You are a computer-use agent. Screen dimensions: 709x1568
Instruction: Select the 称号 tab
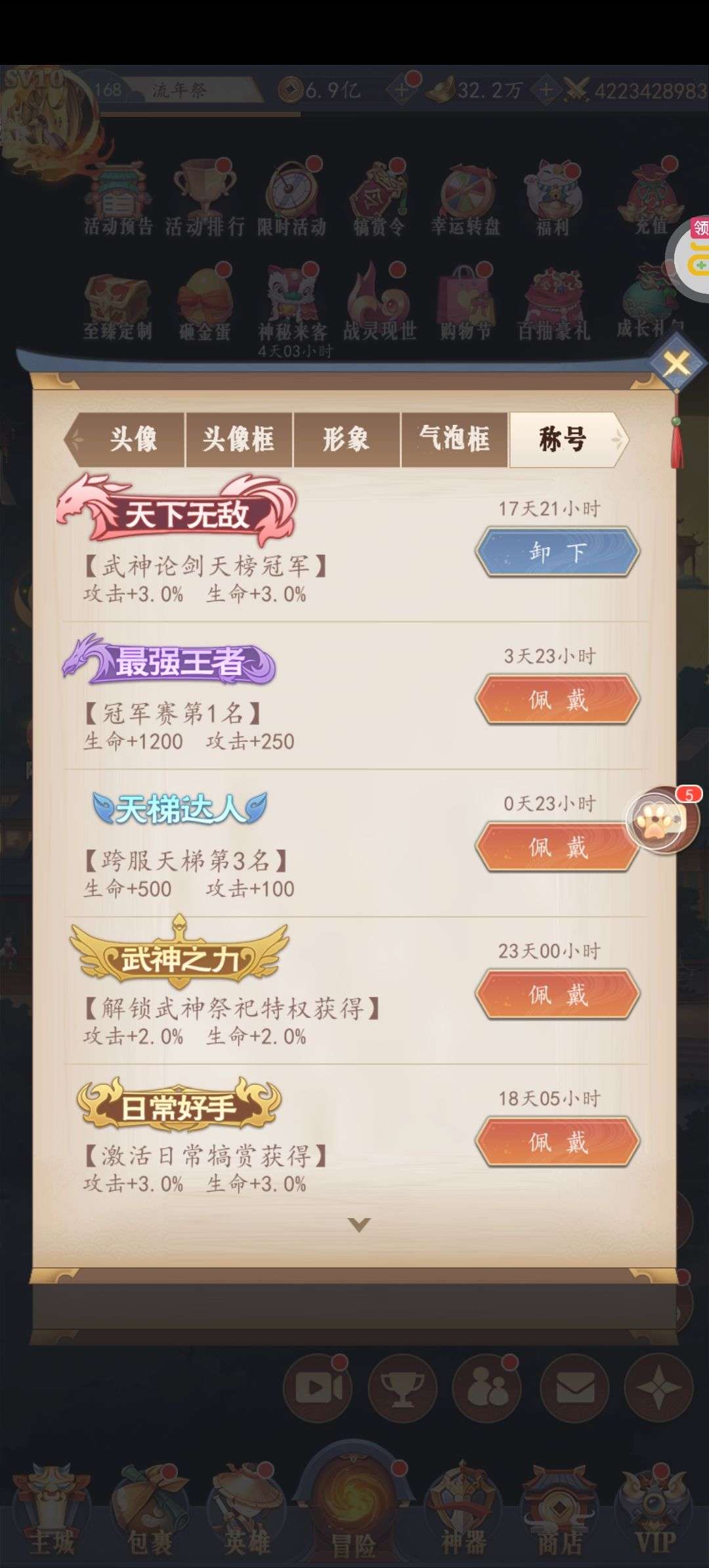[x=563, y=439]
